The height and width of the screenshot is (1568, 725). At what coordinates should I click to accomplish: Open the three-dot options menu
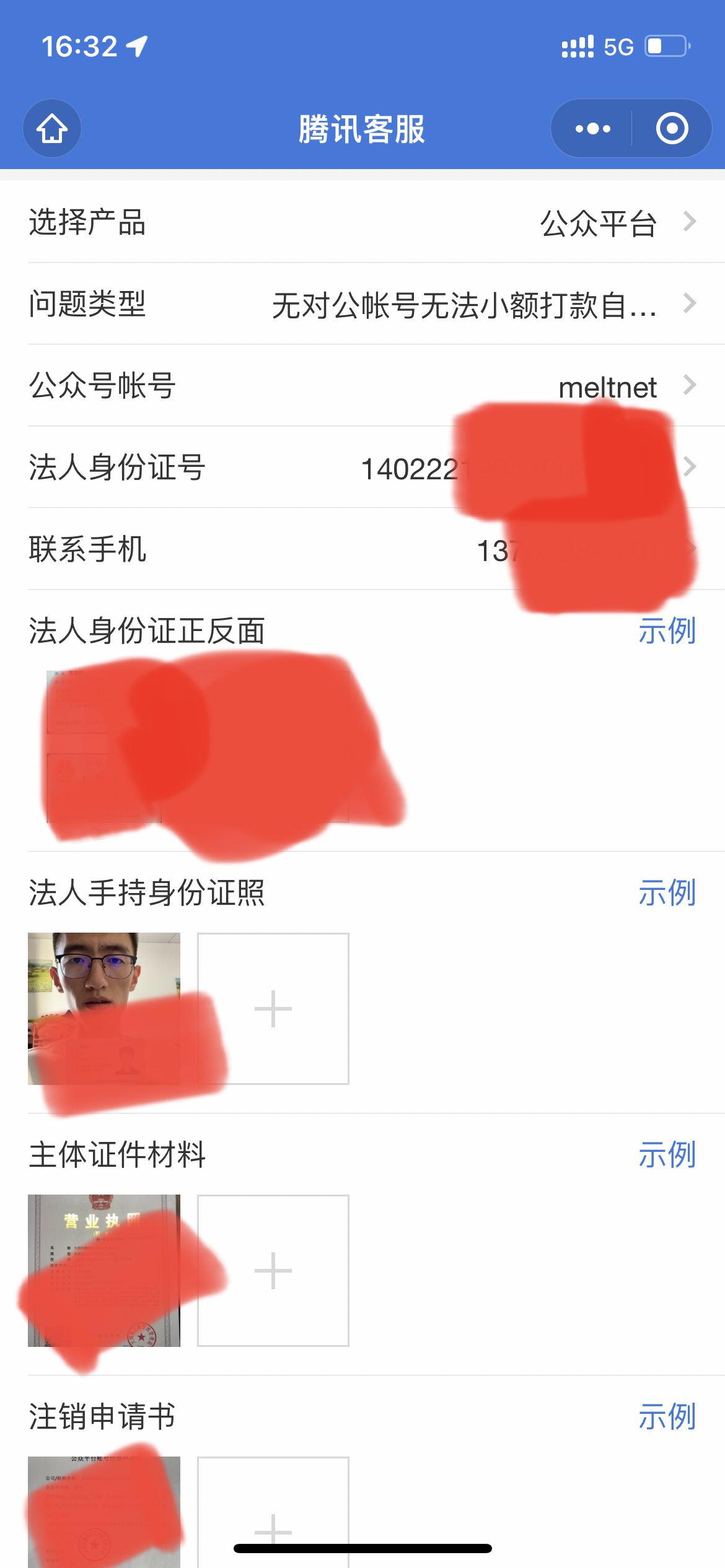(x=593, y=128)
